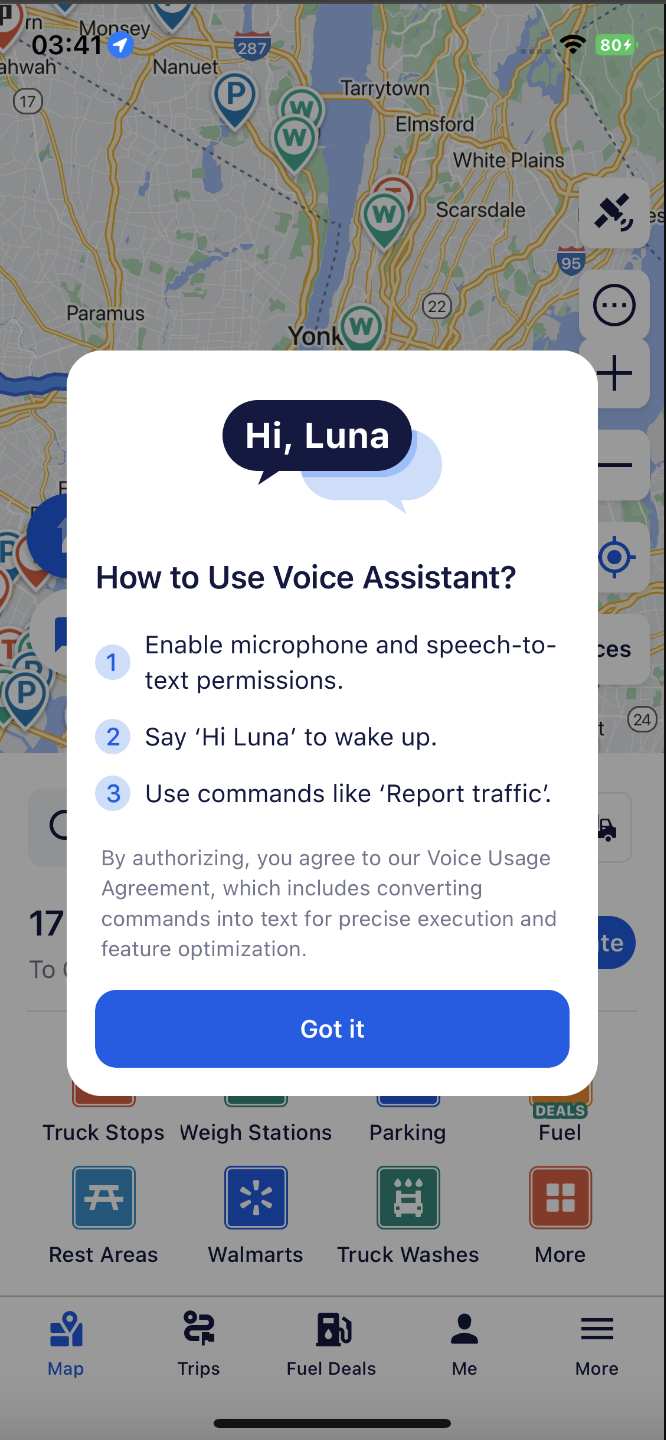Open the More tab in bottom bar
Viewport: 666px width, 1440px height.
[597, 1343]
